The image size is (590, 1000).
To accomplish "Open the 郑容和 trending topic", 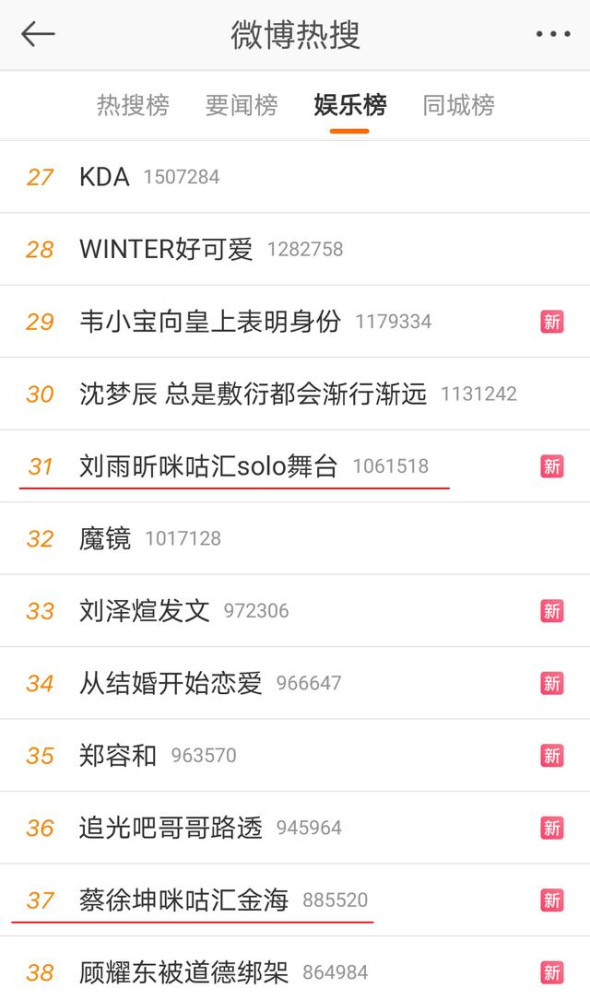I will pos(295,756).
